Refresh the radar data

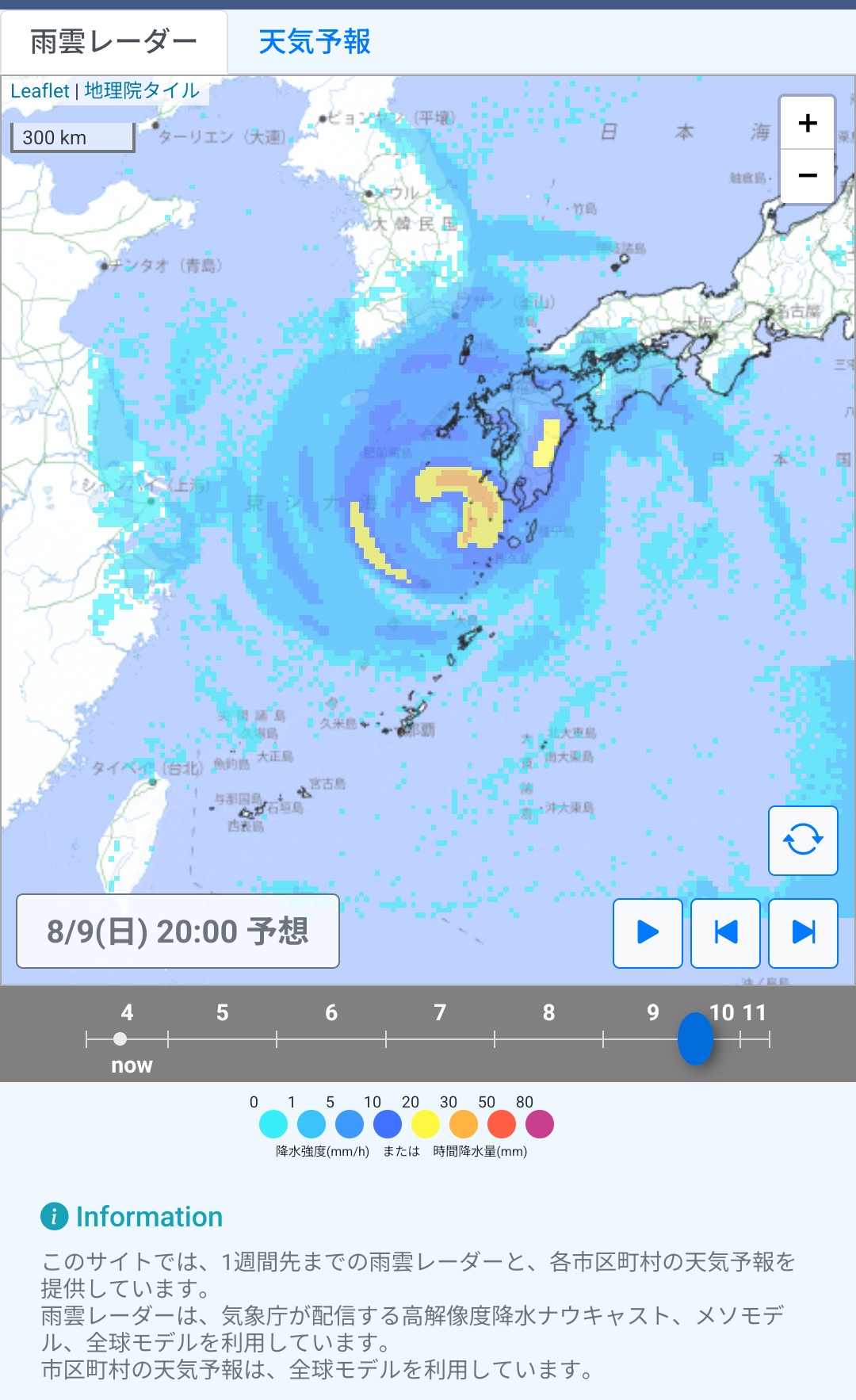tap(803, 840)
